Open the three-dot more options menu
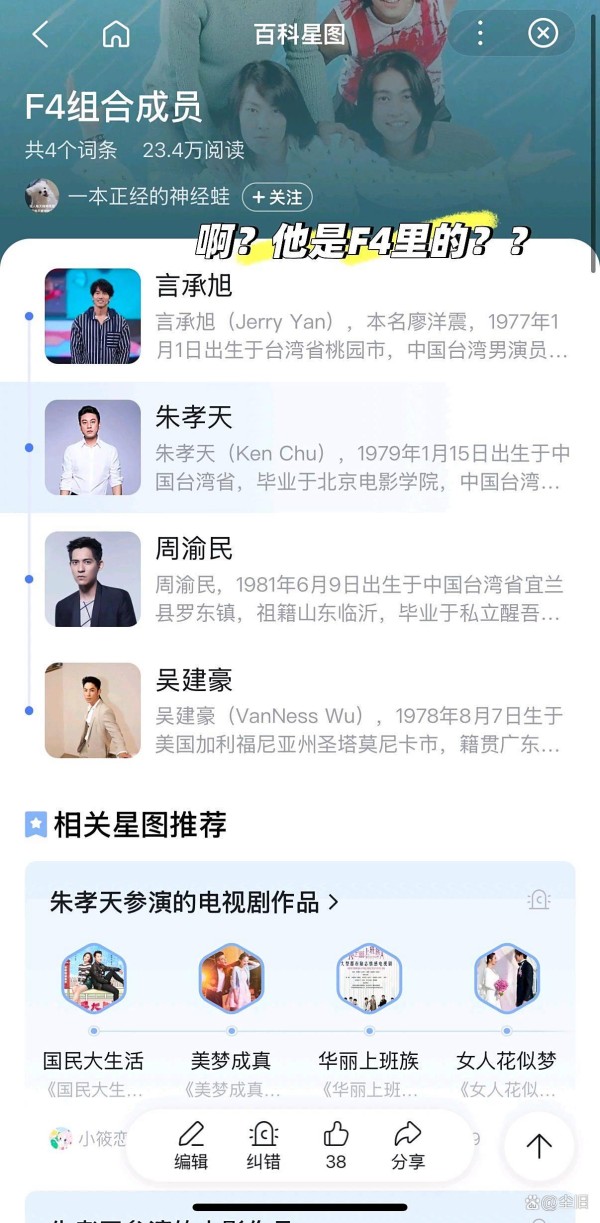This screenshot has height=1223, width=600. pyautogui.click(x=480, y=34)
